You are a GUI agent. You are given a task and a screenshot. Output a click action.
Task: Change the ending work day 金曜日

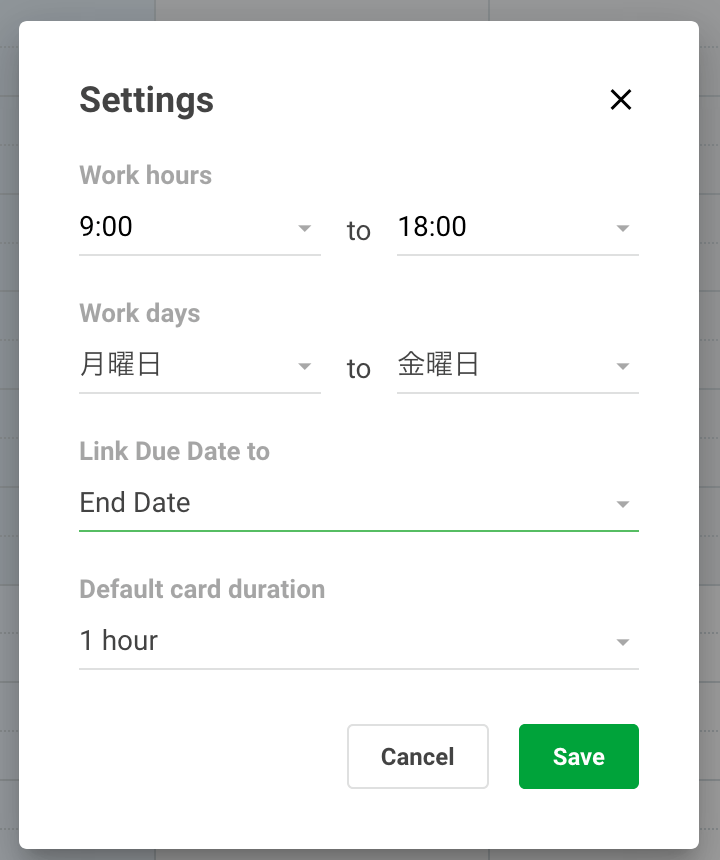pos(517,366)
